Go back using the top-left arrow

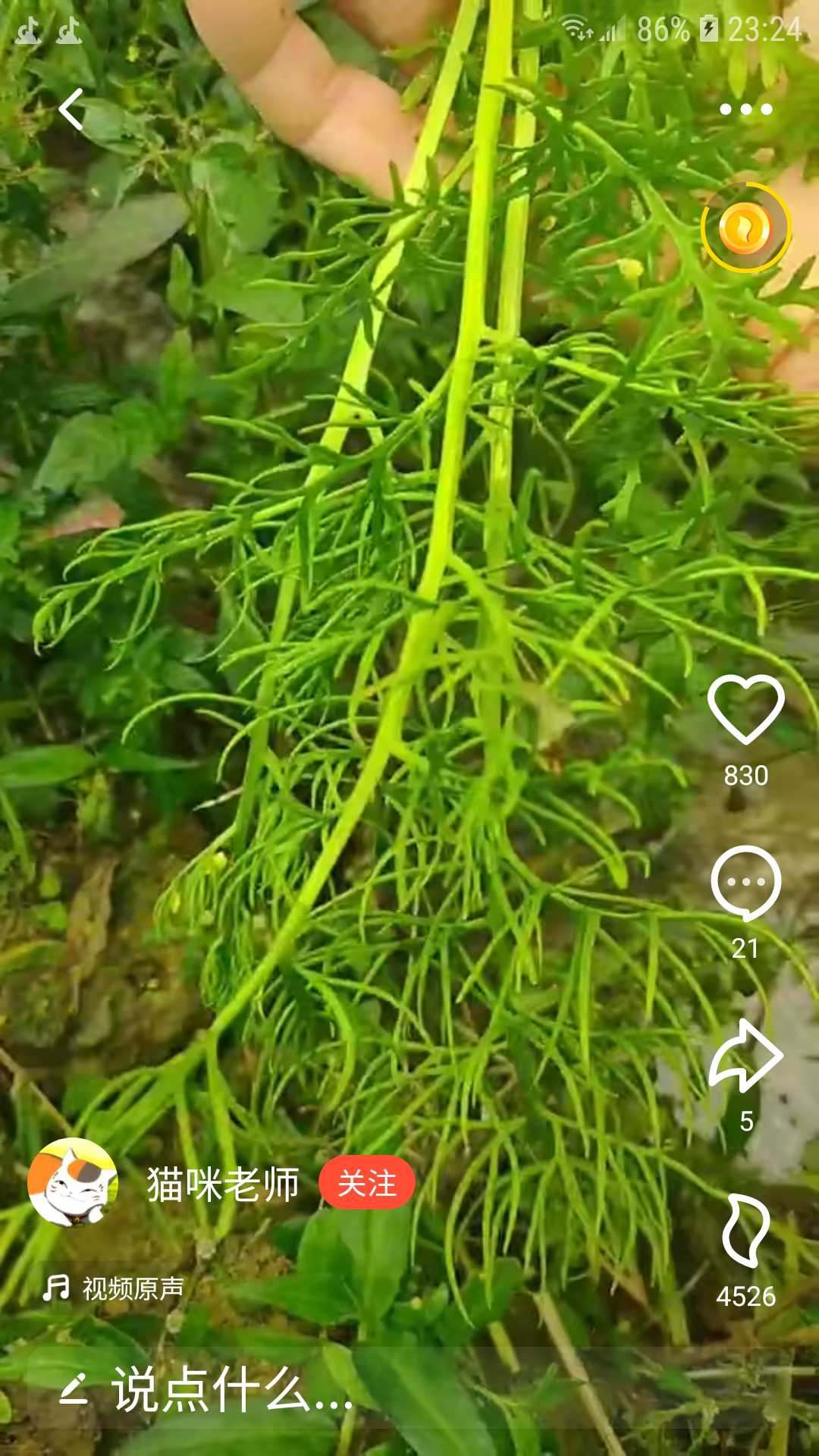(71, 109)
